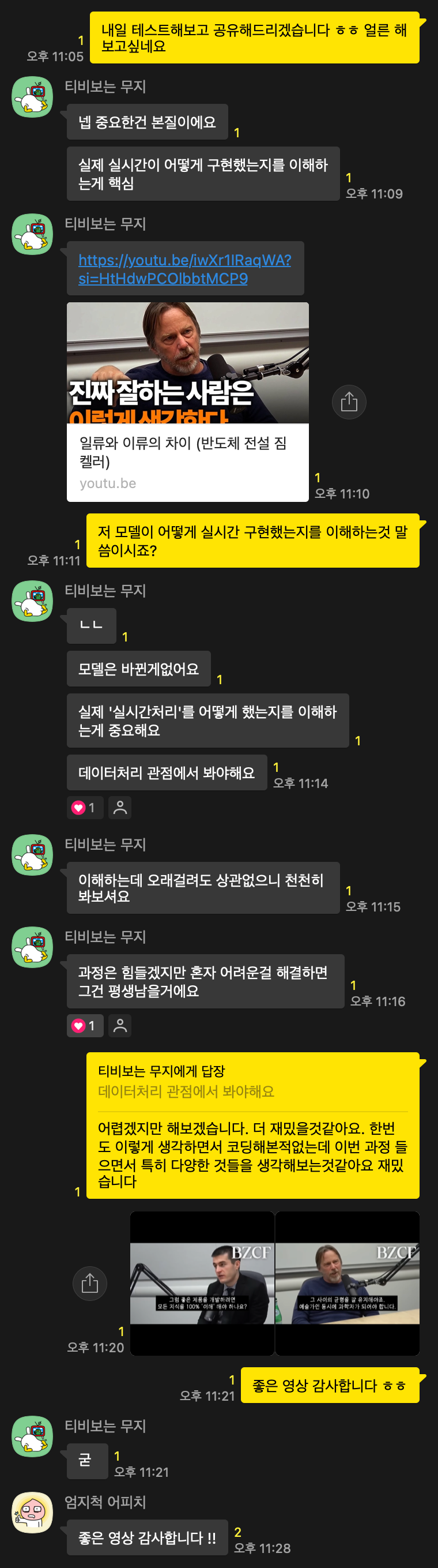Screen dimensions: 438x1568
Task: Open 엄지척 어피치's profile picture
Action: coord(32,1512)
